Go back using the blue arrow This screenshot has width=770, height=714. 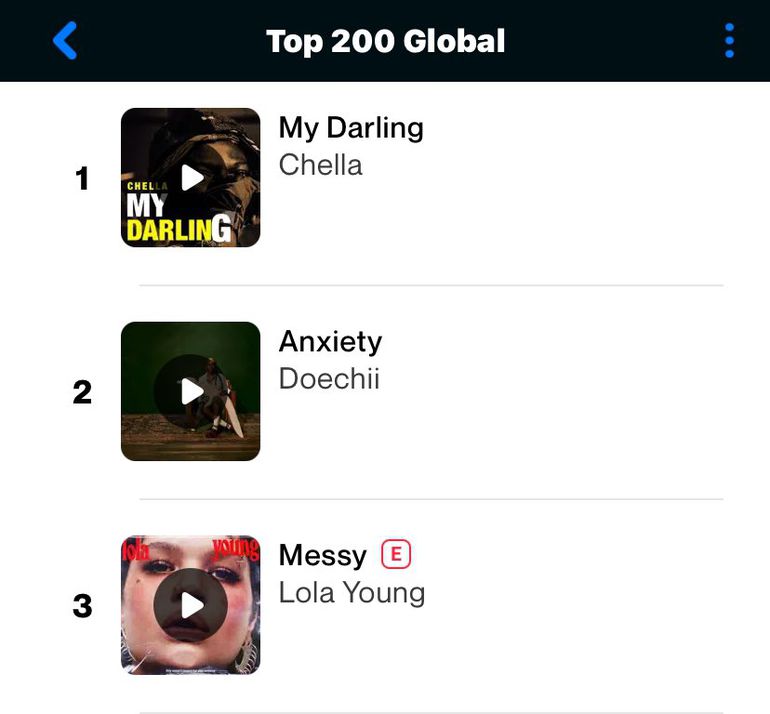point(65,41)
